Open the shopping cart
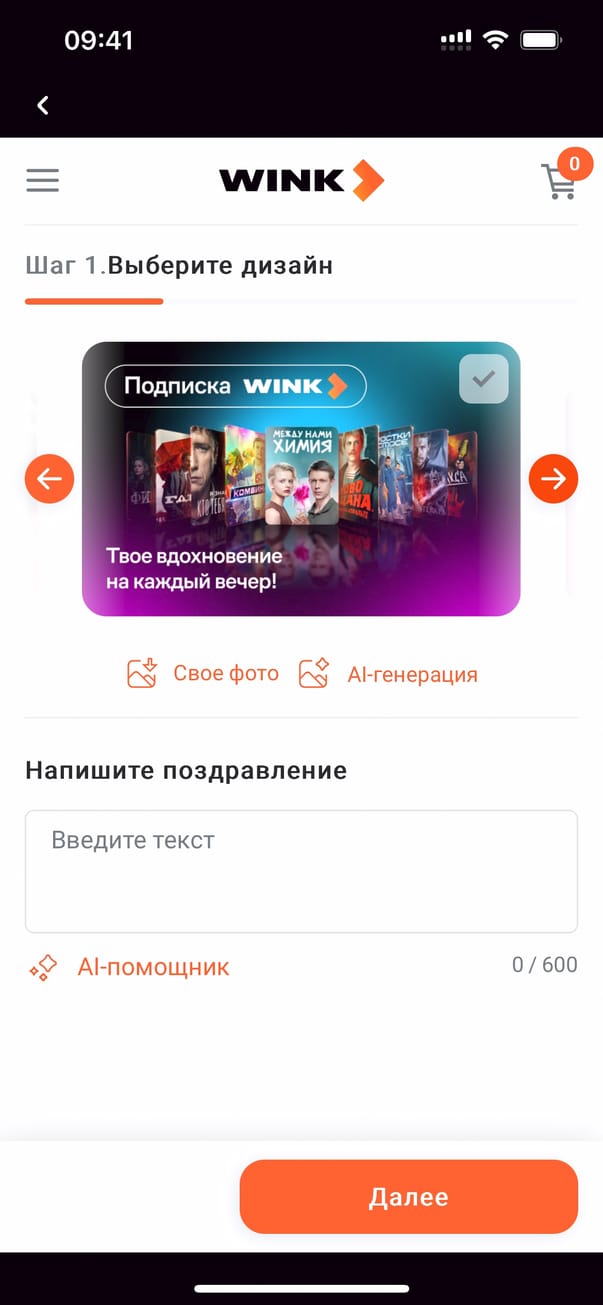The height and width of the screenshot is (1305, 603). tap(559, 182)
